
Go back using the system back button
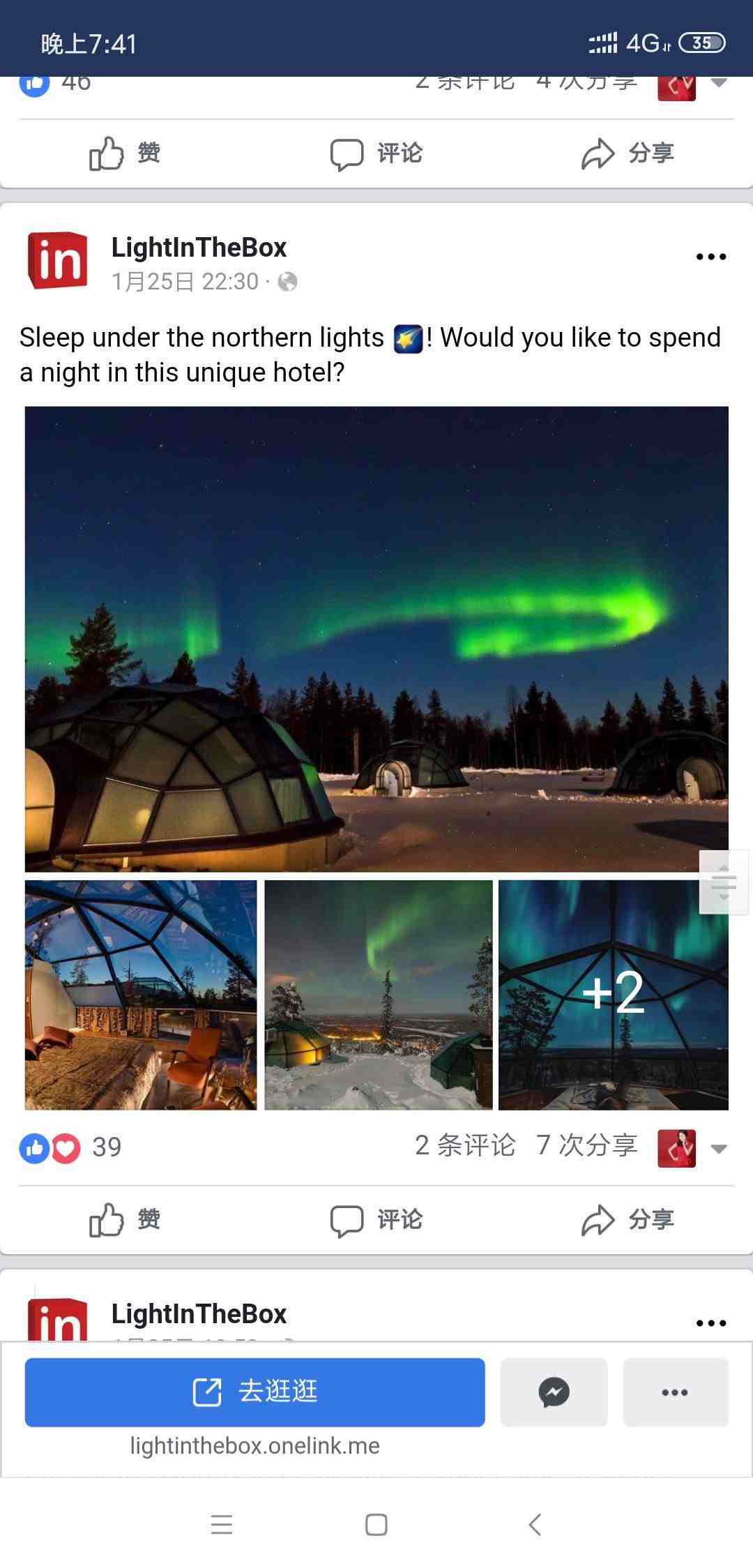click(x=535, y=1525)
